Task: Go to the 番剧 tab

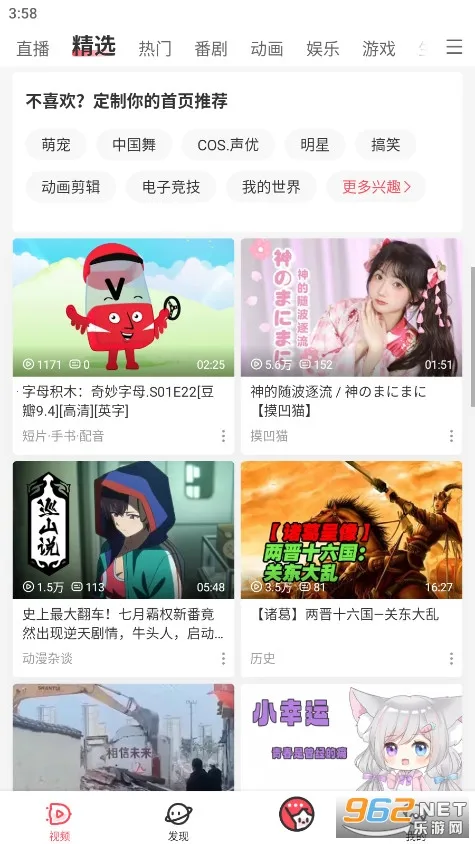Action: (x=211, y=48)
